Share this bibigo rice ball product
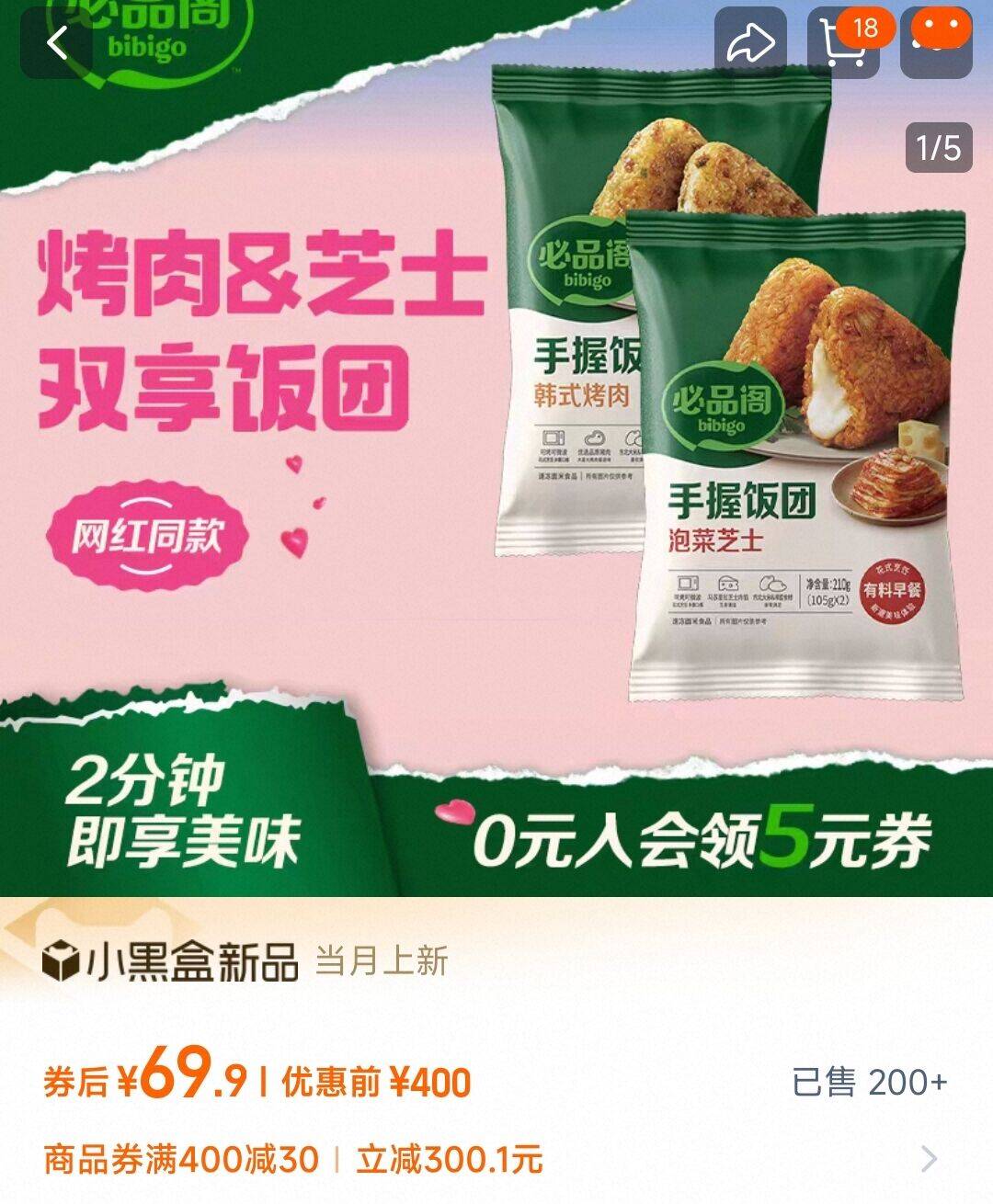Screen dimensions: 993x1204 pyautogui.click(x=750, y=42)
